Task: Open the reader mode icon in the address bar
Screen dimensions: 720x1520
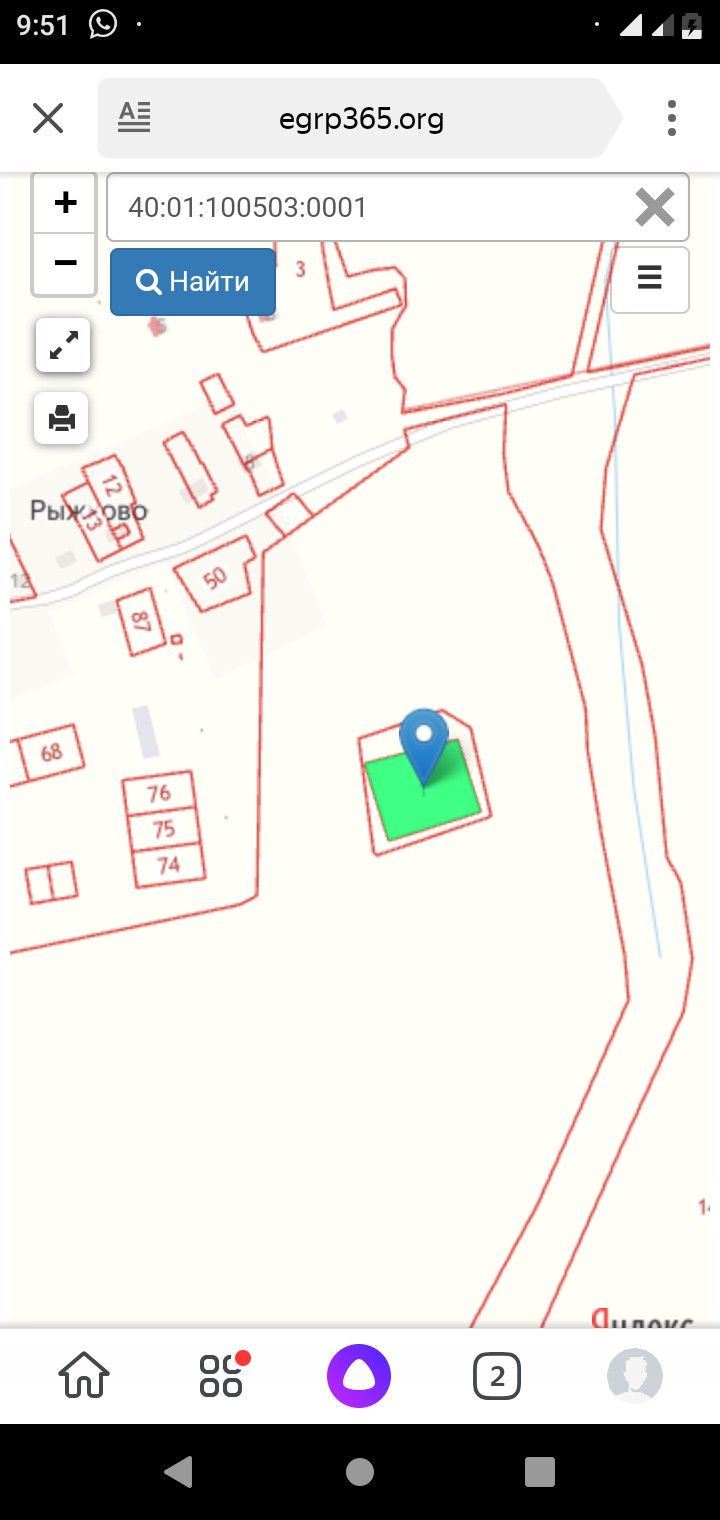Action: (134, 118)
